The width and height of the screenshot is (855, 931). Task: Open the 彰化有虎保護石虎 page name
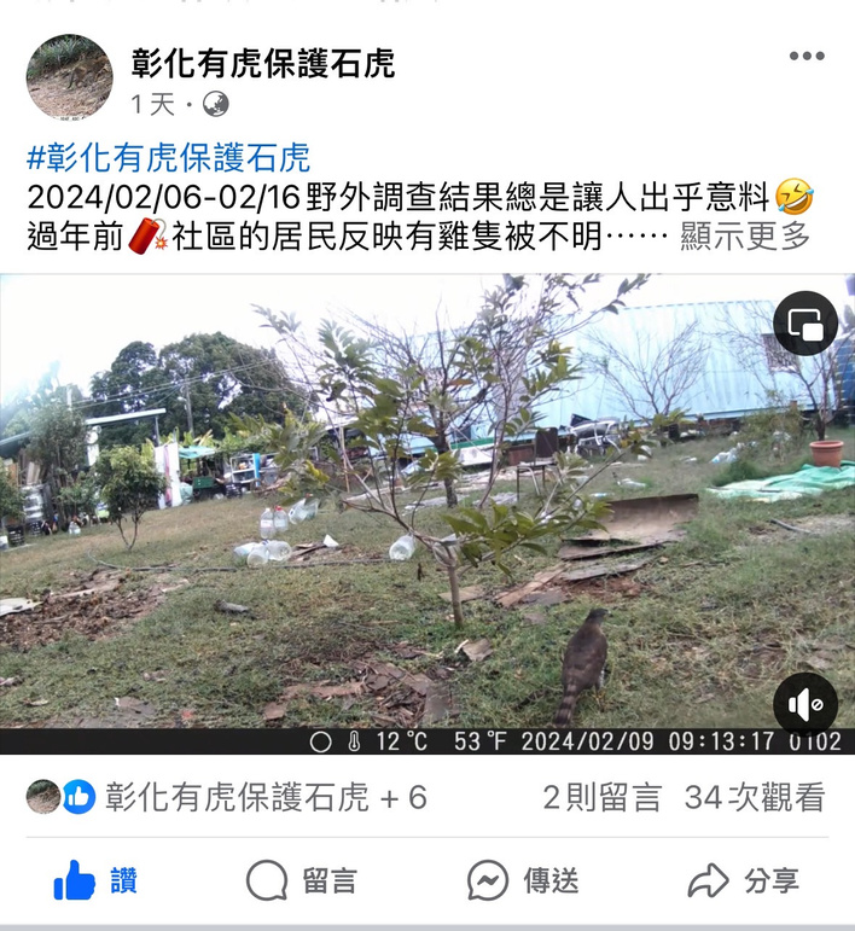(263, 63)
